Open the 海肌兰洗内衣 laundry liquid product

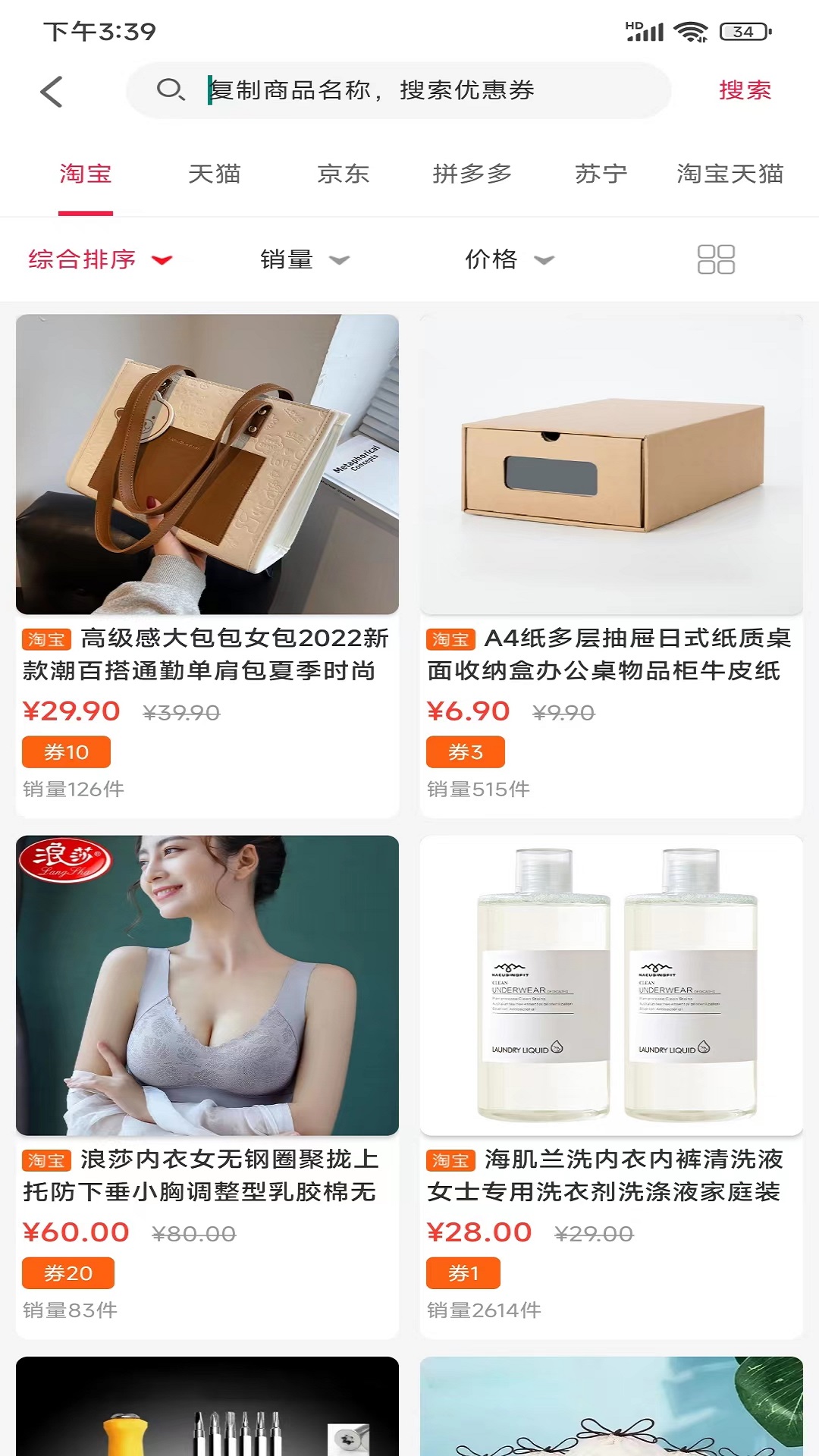pyautogui.click(x=611, y=1086)
